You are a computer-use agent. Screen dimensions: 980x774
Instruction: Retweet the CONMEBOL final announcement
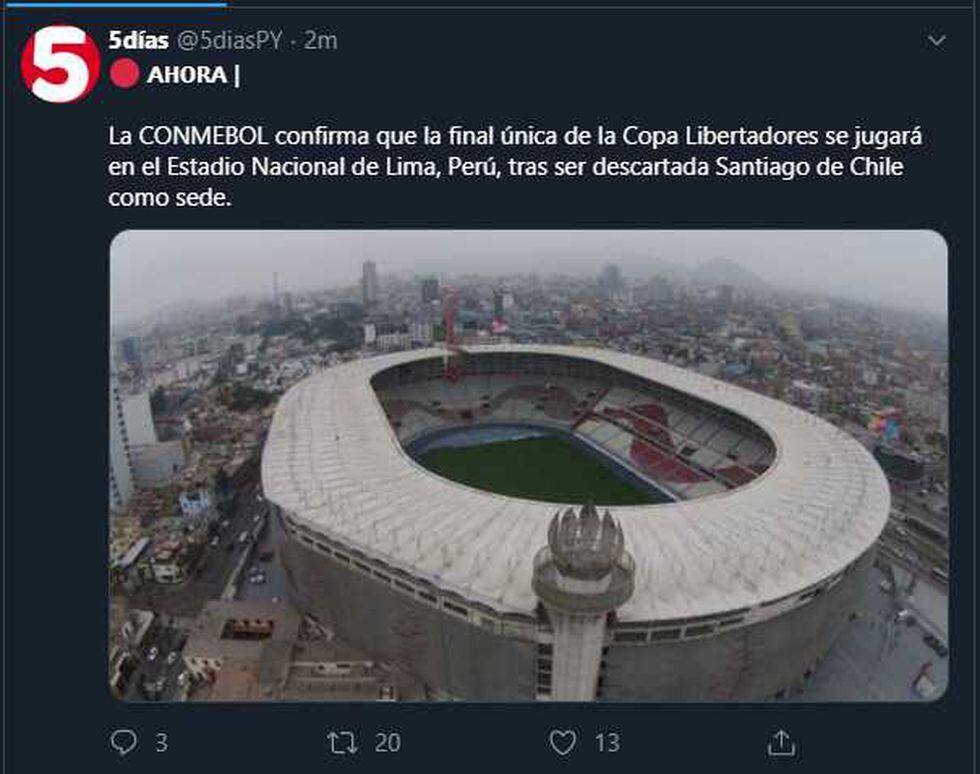click(343, 742)
